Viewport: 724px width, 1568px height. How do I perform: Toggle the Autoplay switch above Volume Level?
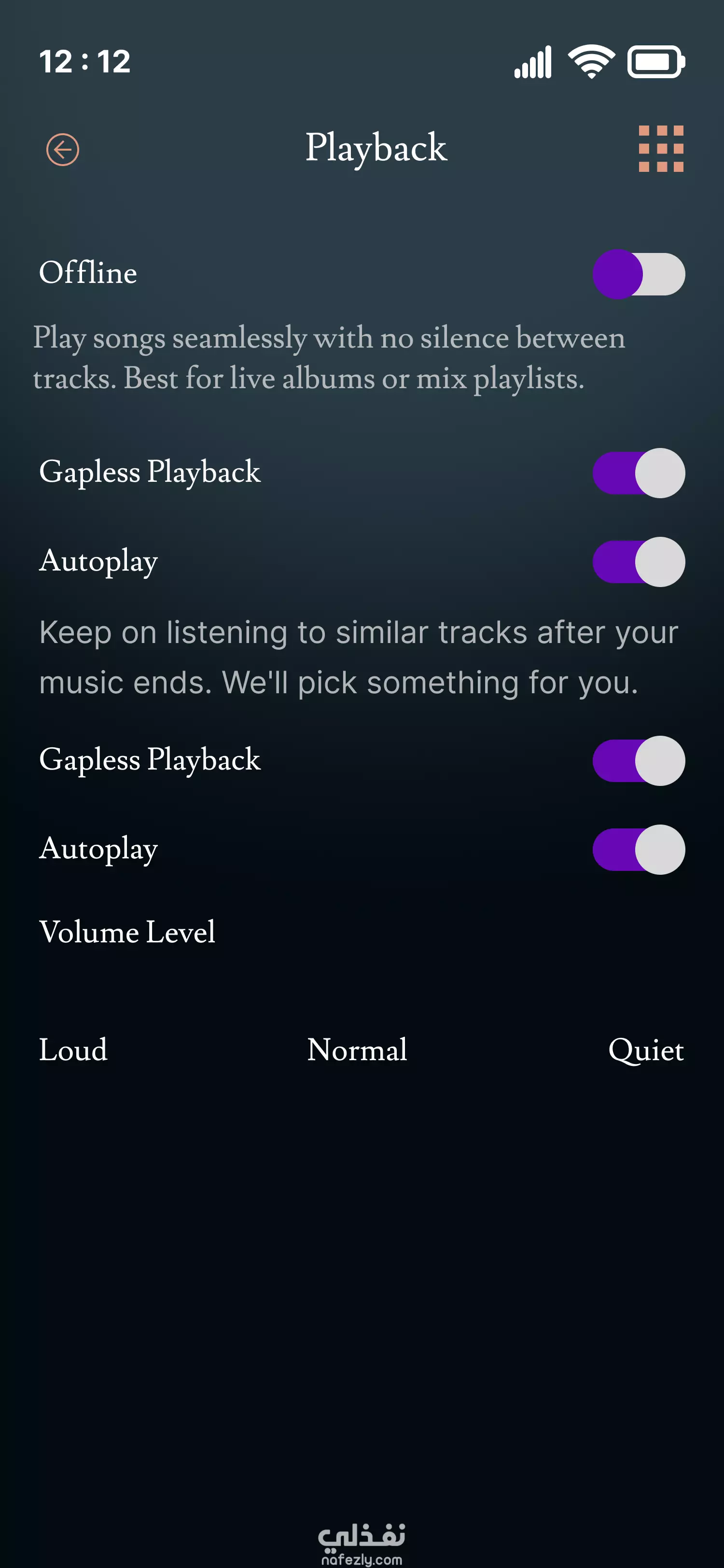tap(639, 850)
